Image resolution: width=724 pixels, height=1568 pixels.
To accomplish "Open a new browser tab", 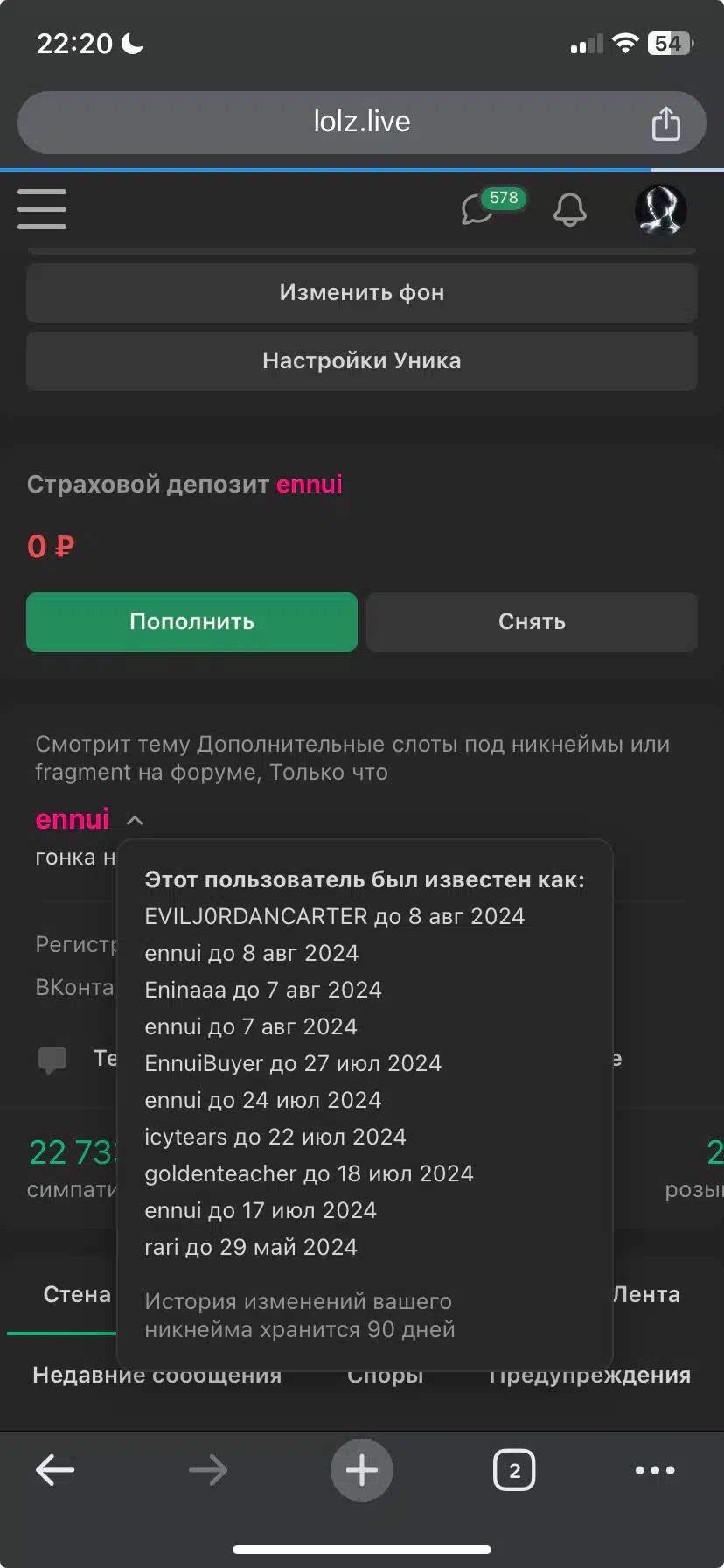I will (x=361, y=1470).
